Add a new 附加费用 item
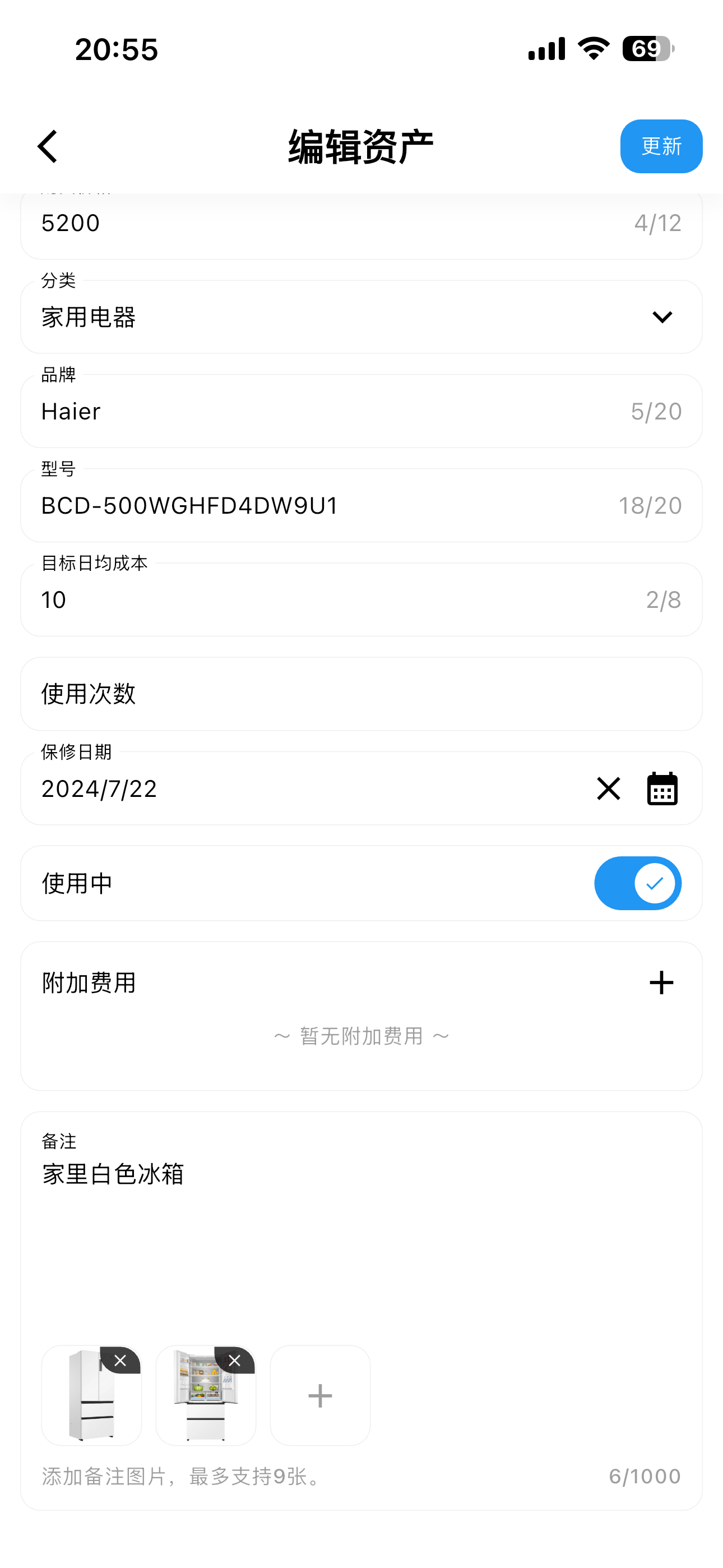Screen dimensions: 723x1568 (661, 983)
